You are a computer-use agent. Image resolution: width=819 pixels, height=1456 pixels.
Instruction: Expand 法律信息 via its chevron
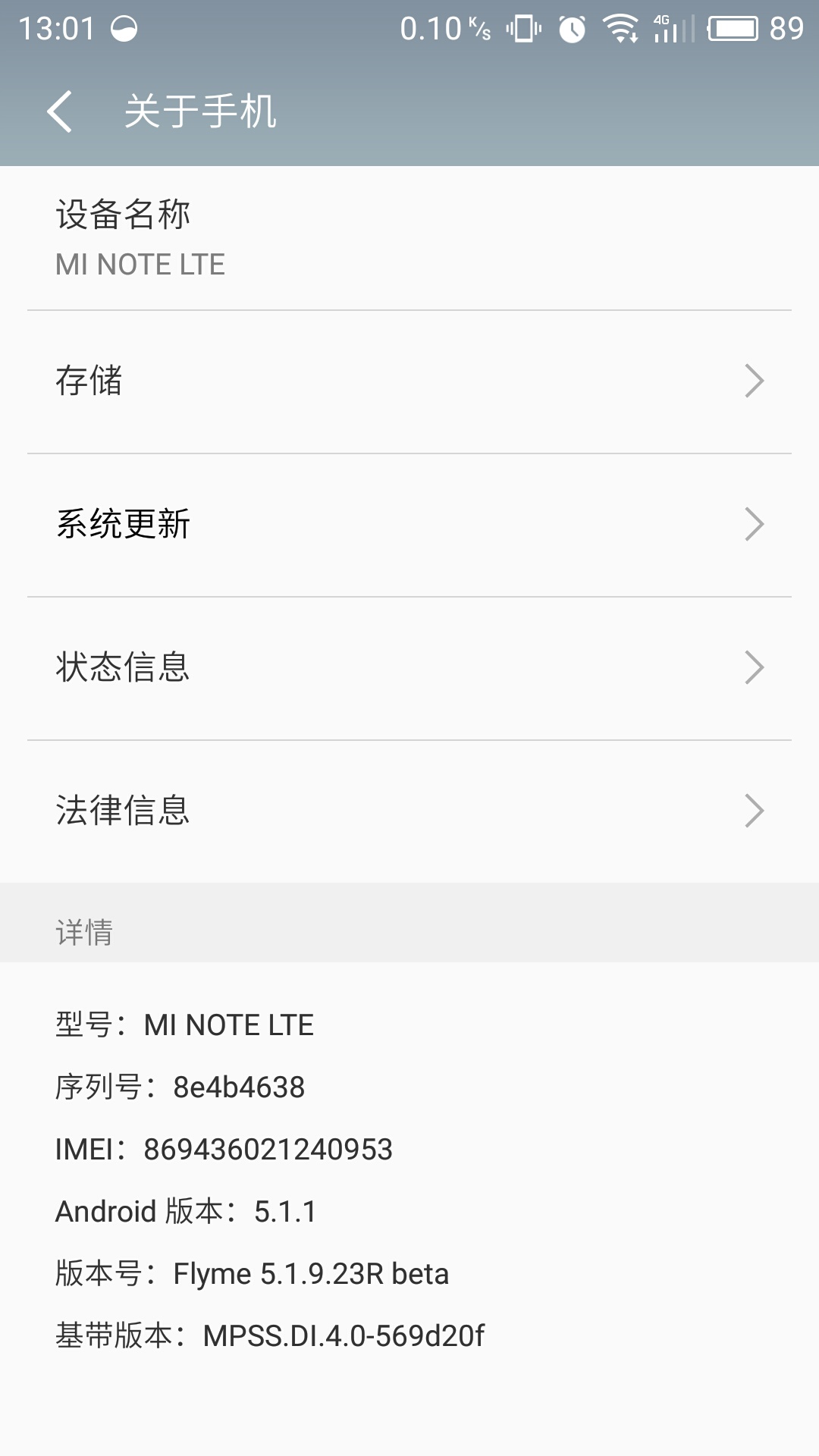tap(753, 811)
